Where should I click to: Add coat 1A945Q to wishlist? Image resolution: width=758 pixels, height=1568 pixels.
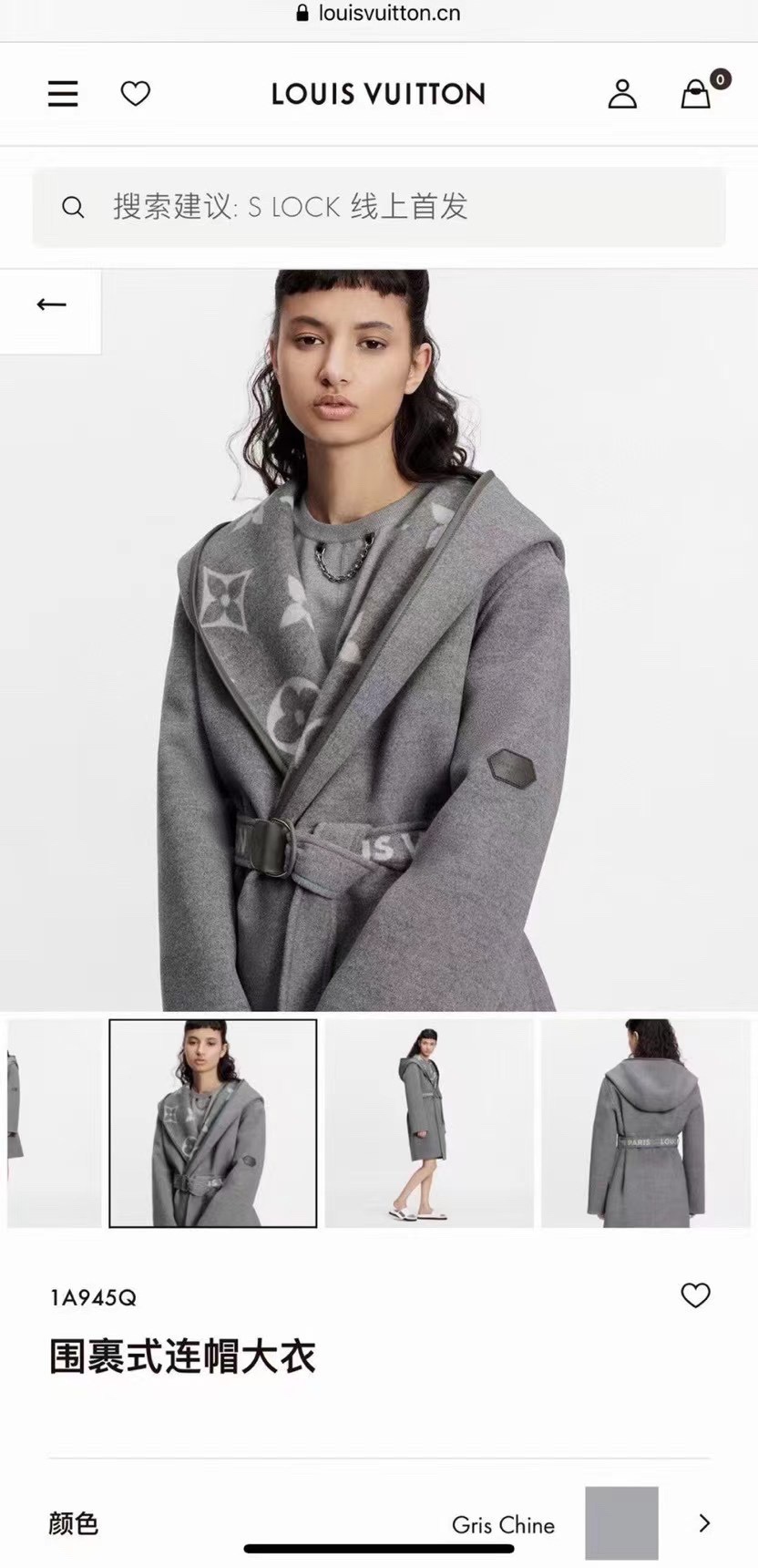click(x=695, y=1295)
